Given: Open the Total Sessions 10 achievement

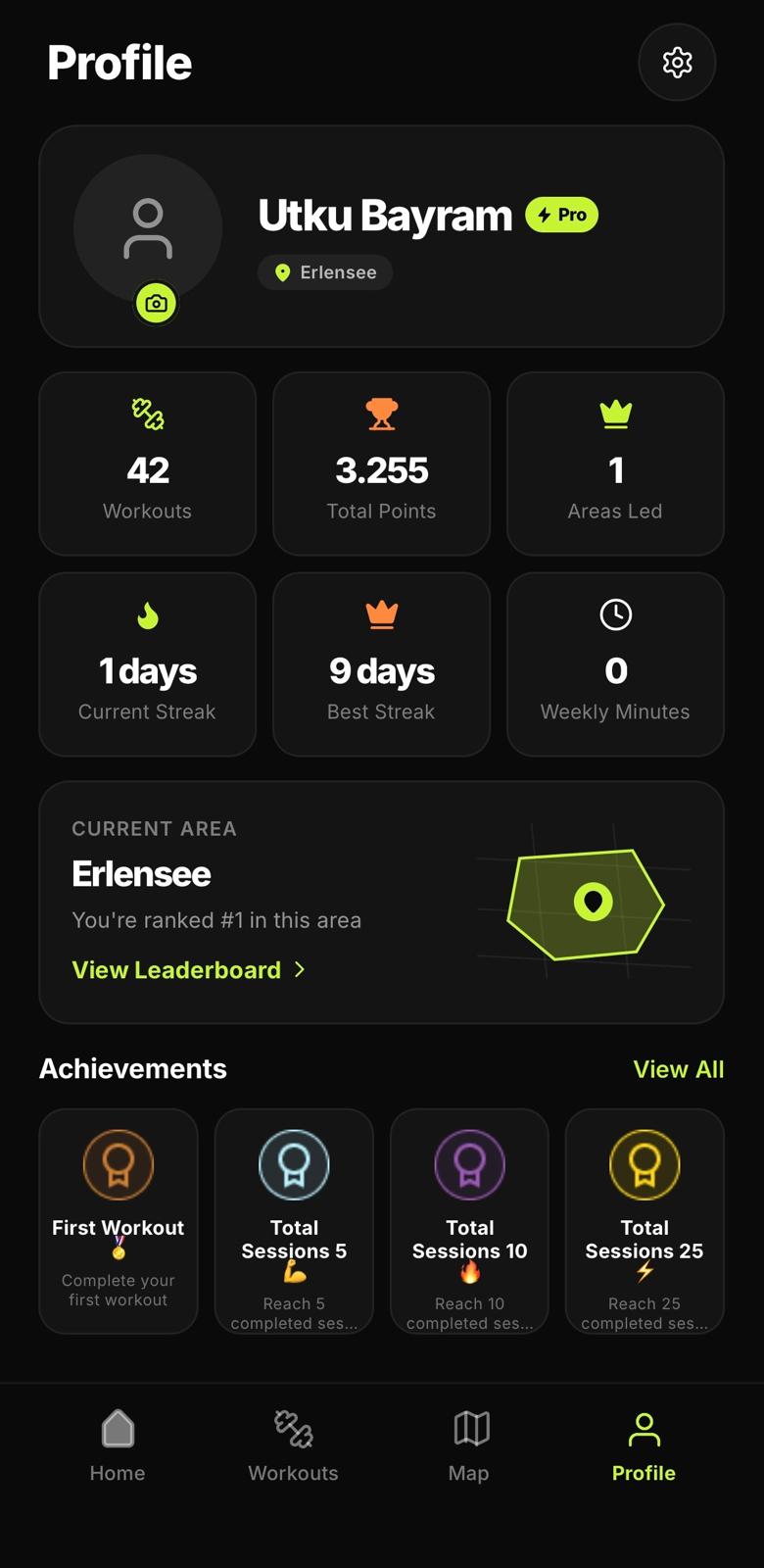Looking at the screenshot, I should click(469, 1221).
